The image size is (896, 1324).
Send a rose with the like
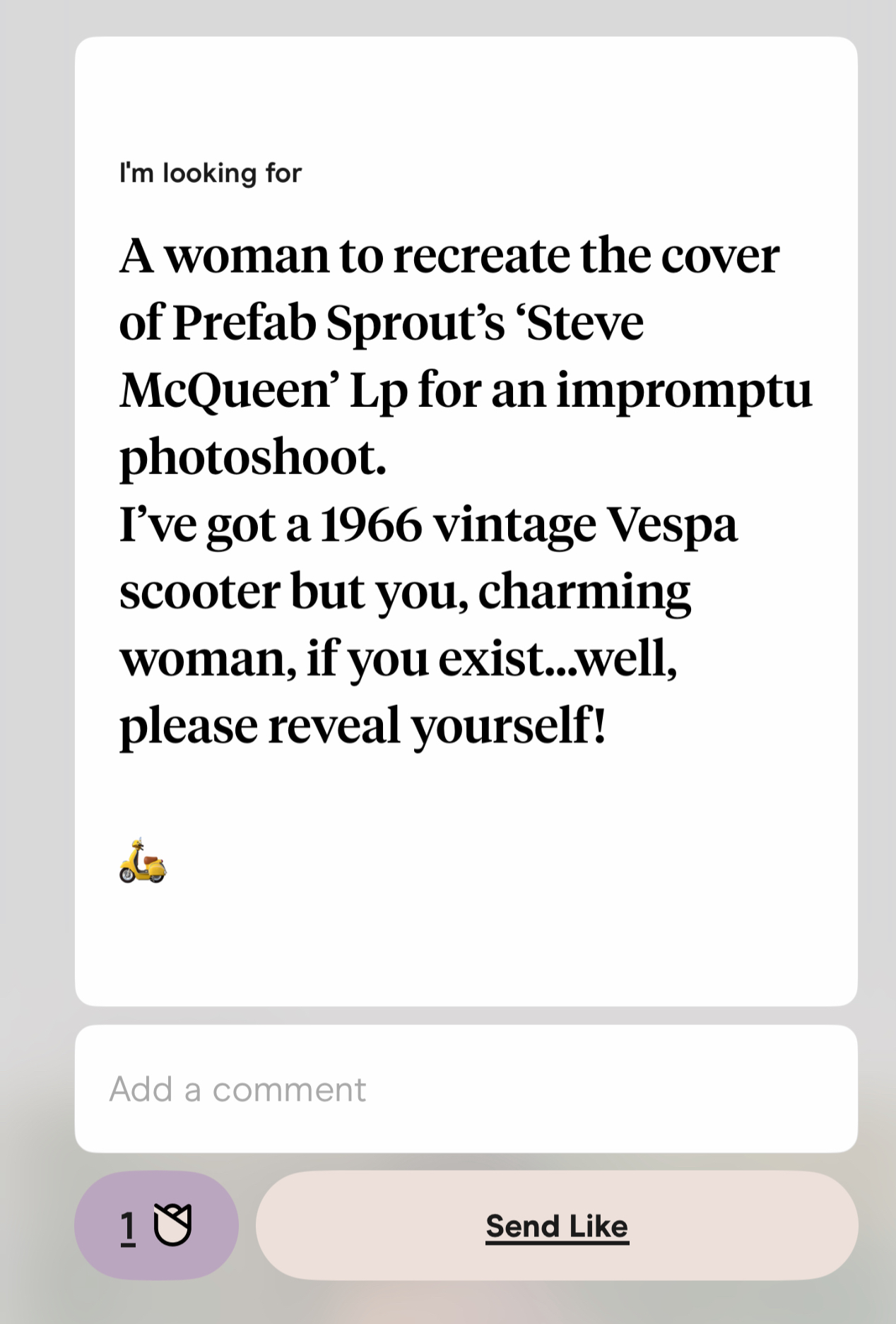pos(156,1226)
